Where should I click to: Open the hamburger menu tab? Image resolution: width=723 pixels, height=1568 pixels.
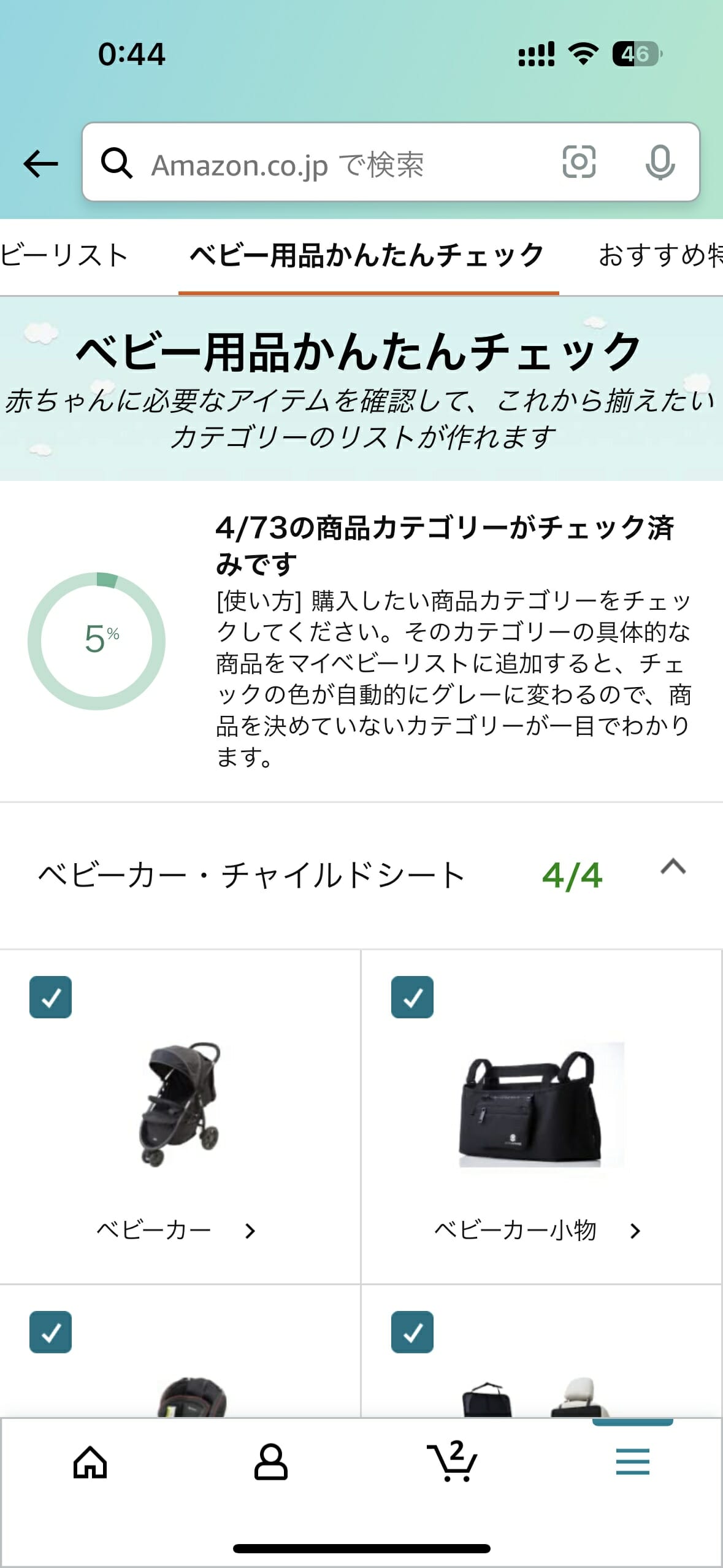click(632, 1462)
